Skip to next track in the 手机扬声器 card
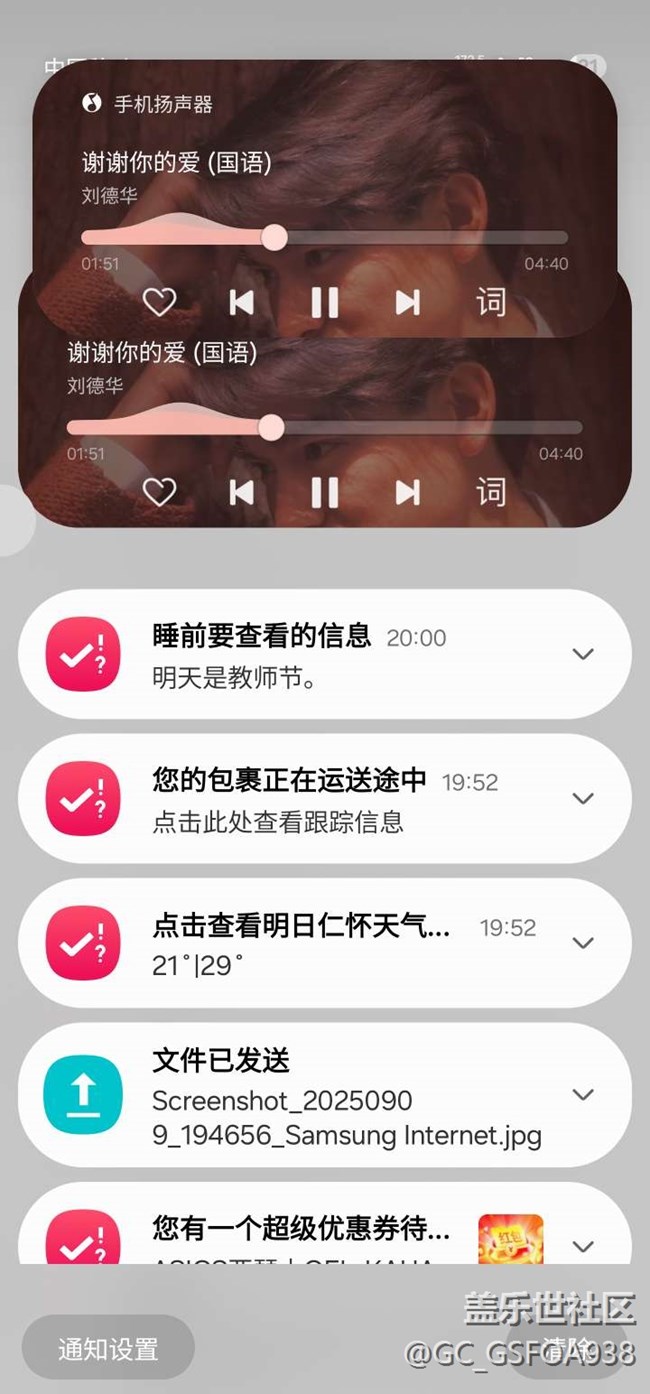 (x=407, y=302)
